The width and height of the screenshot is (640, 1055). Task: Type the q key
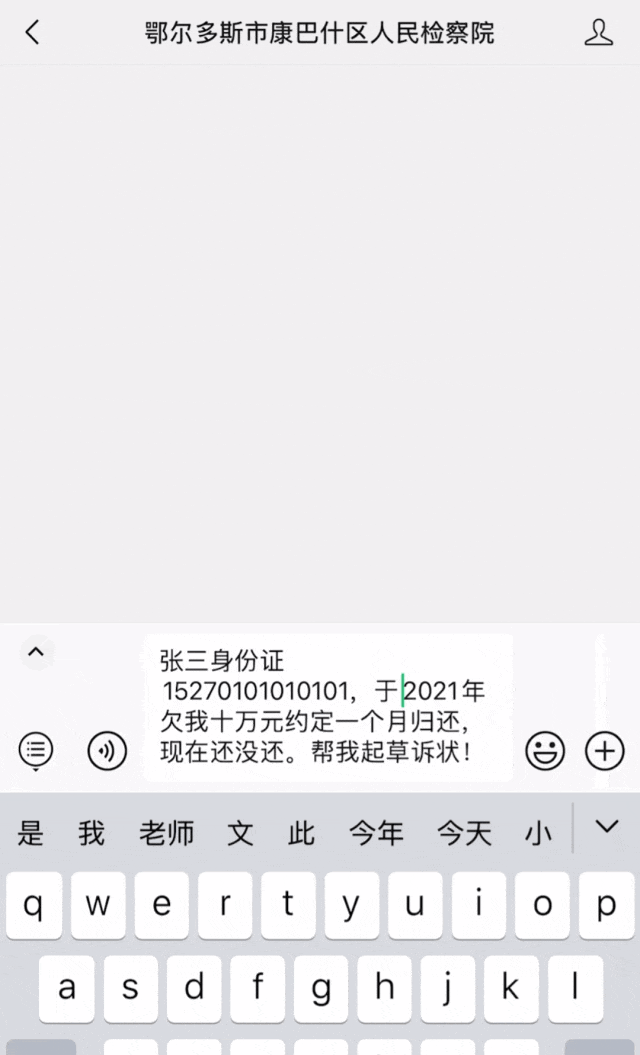click(x=33, y=905)
